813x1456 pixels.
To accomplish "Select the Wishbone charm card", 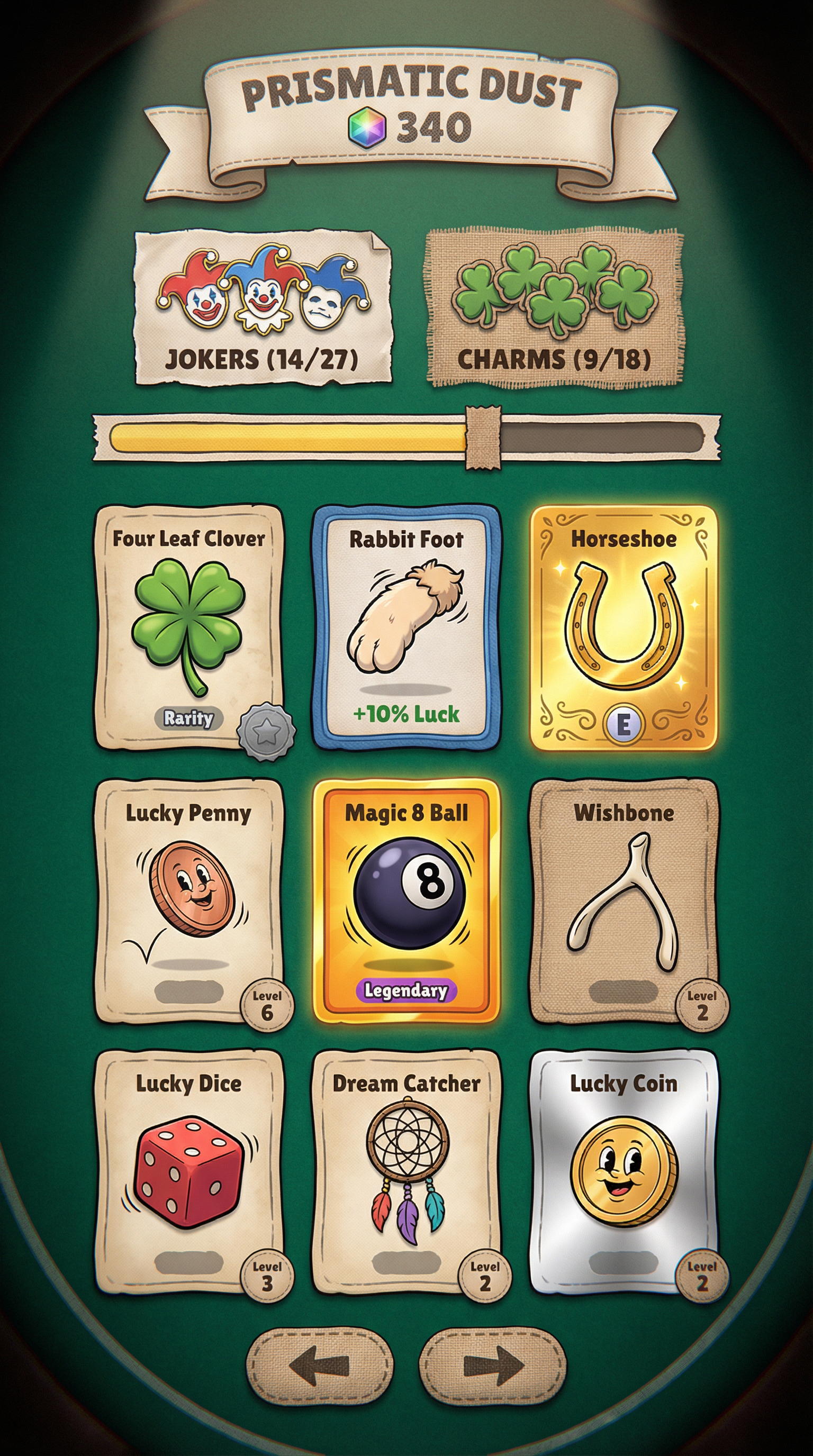I will (623, 900).
